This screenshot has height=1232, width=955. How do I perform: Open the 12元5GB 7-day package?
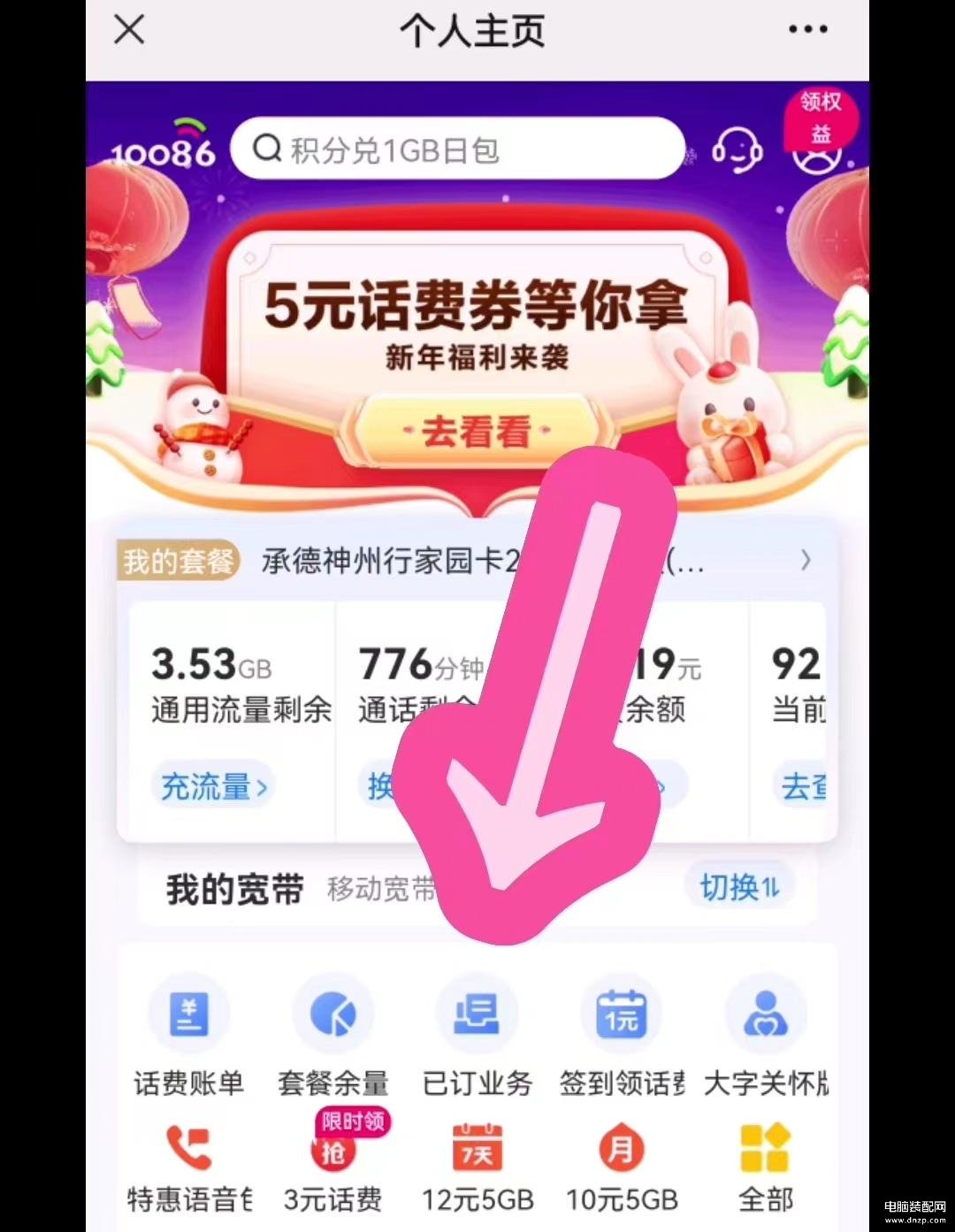(477, 1167)
